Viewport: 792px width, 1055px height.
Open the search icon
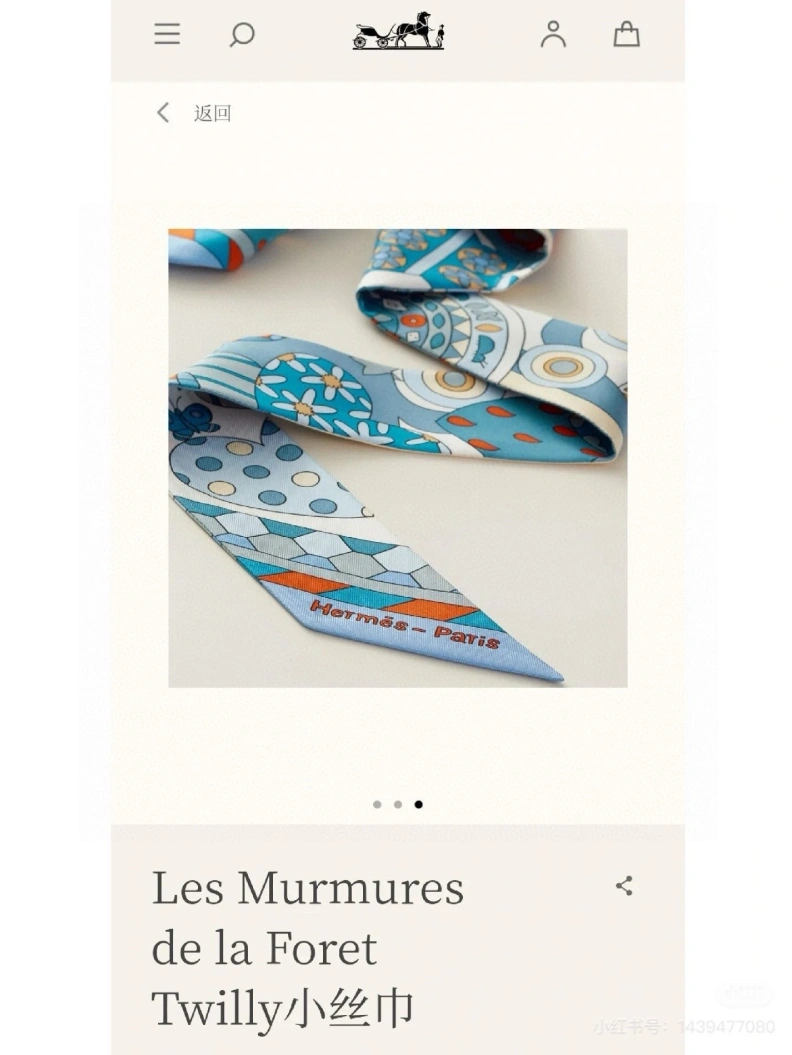click(241, 35)
